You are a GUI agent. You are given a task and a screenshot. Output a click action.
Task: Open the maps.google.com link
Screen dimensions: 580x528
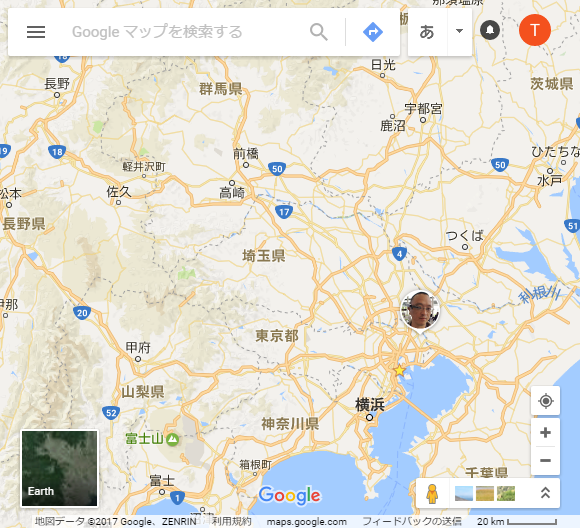coord(306,522)
